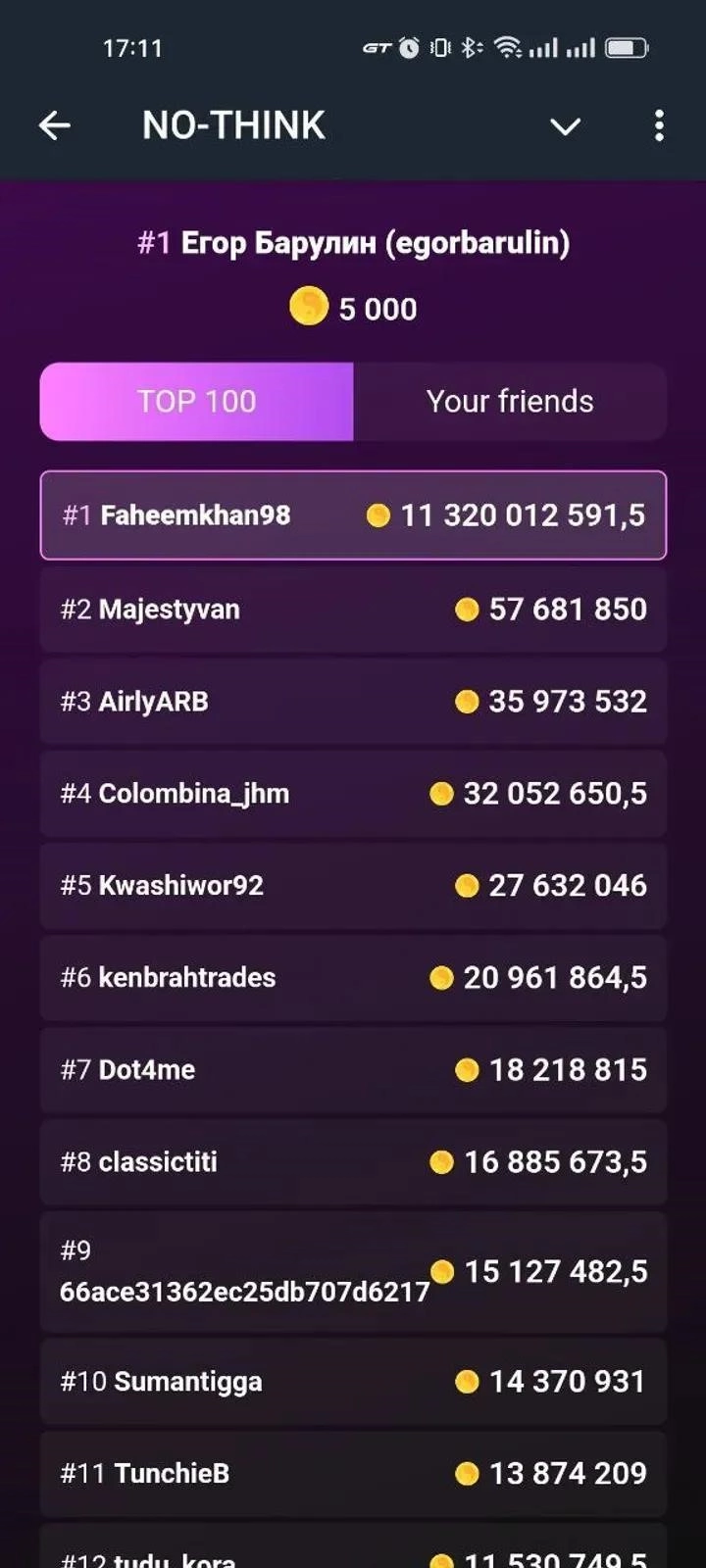The height and width of the screenshot is (1568, 706).
Task: Open the AirlyARB leaderboard row
Action: click(x=353, y=702)
